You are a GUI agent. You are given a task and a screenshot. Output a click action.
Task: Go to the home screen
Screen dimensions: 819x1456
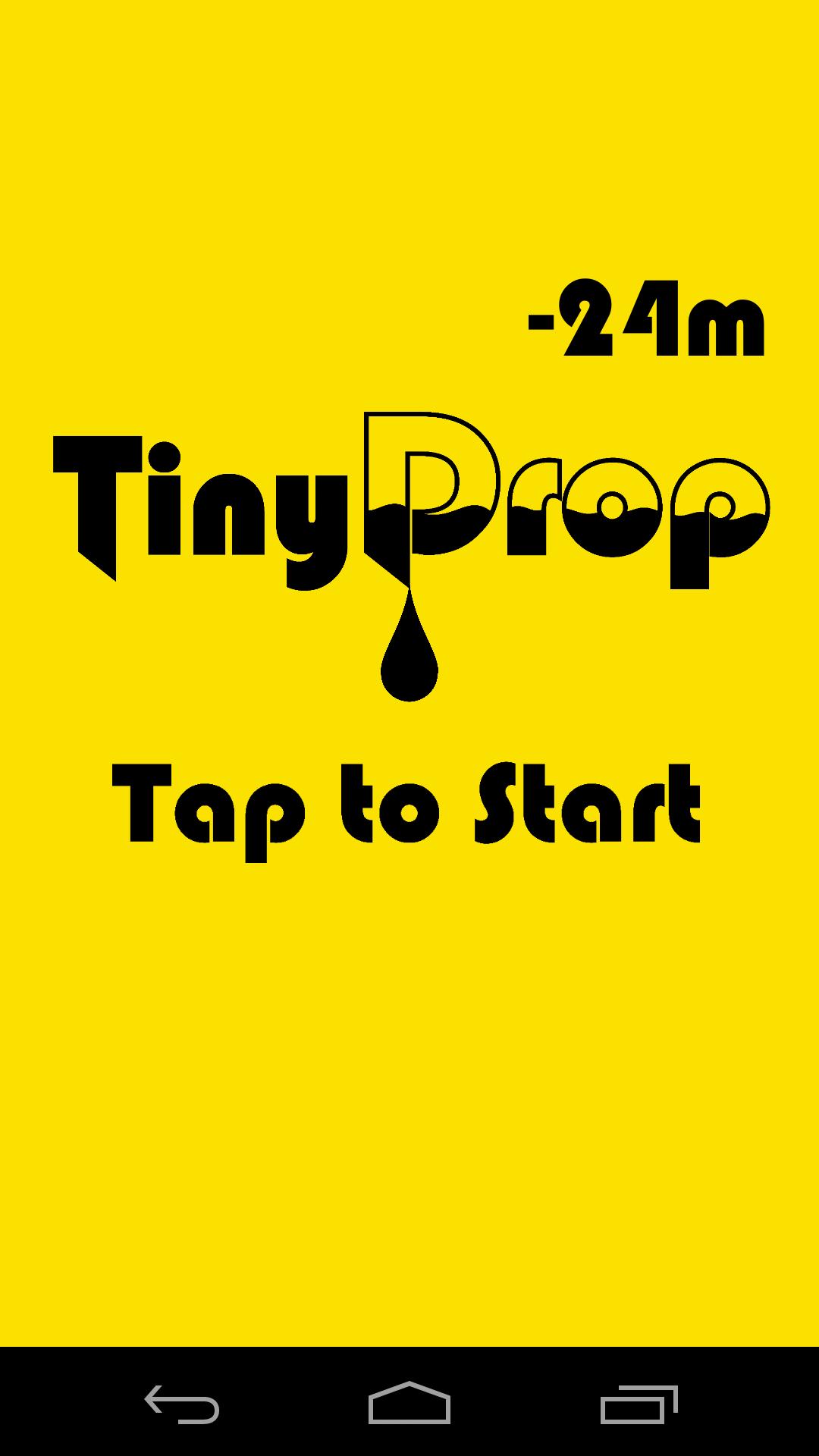(x=409, y=1404)
